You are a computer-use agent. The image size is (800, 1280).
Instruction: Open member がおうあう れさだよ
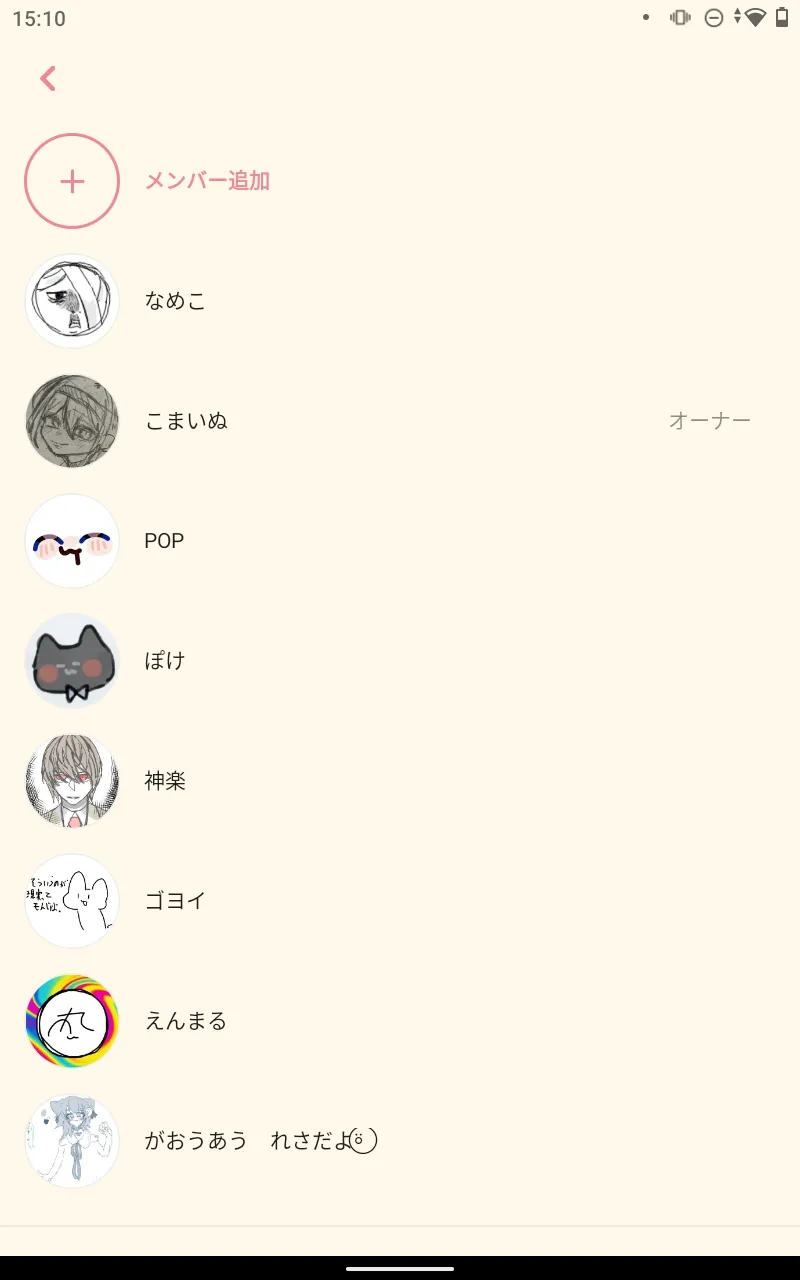click(400, 1141)
